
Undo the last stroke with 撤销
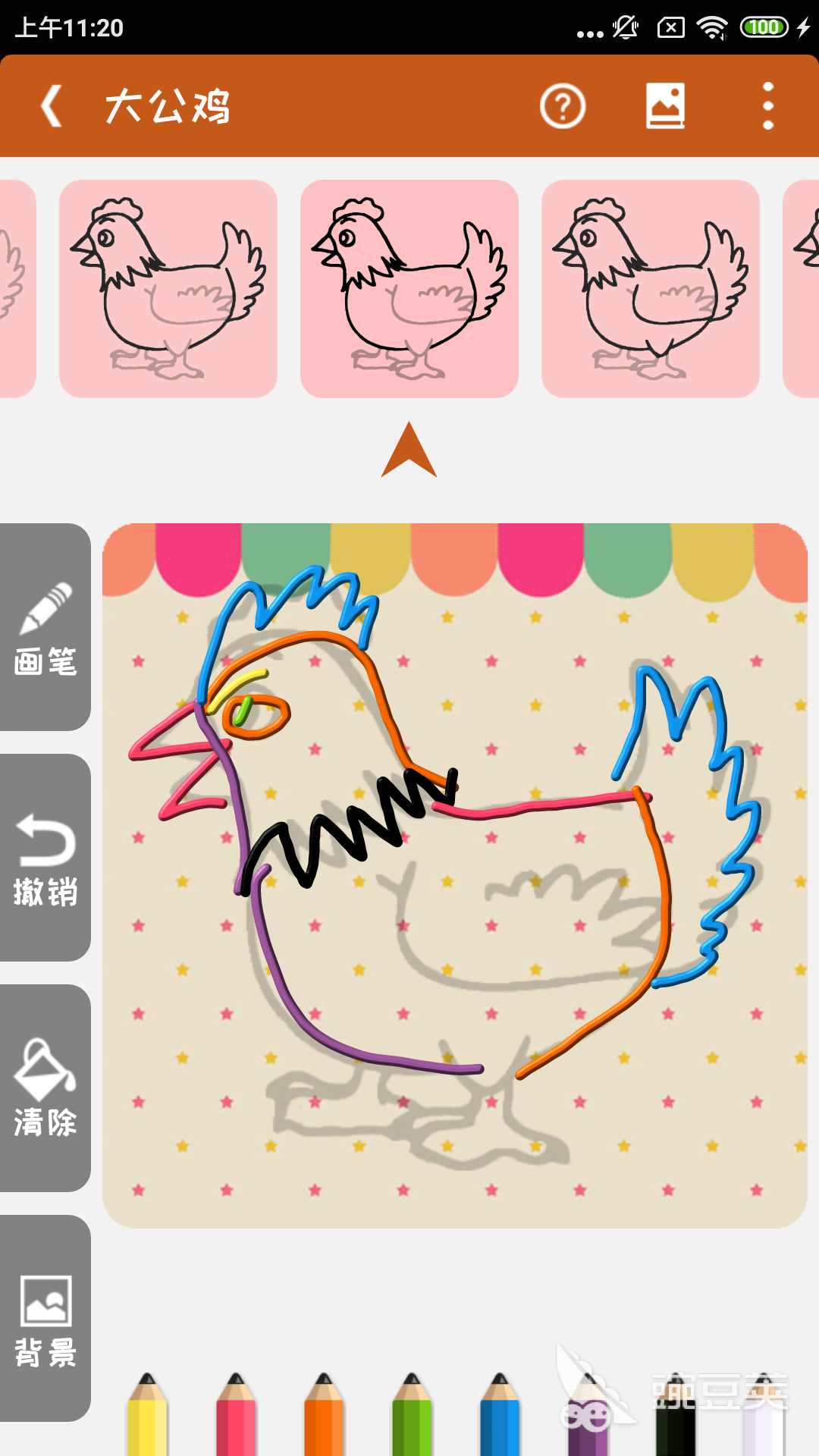[45, 858]
